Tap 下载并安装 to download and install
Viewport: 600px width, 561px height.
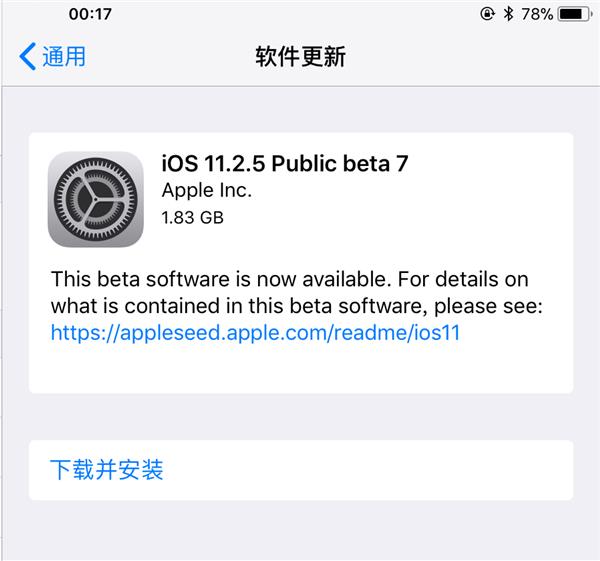click(107, 469)
